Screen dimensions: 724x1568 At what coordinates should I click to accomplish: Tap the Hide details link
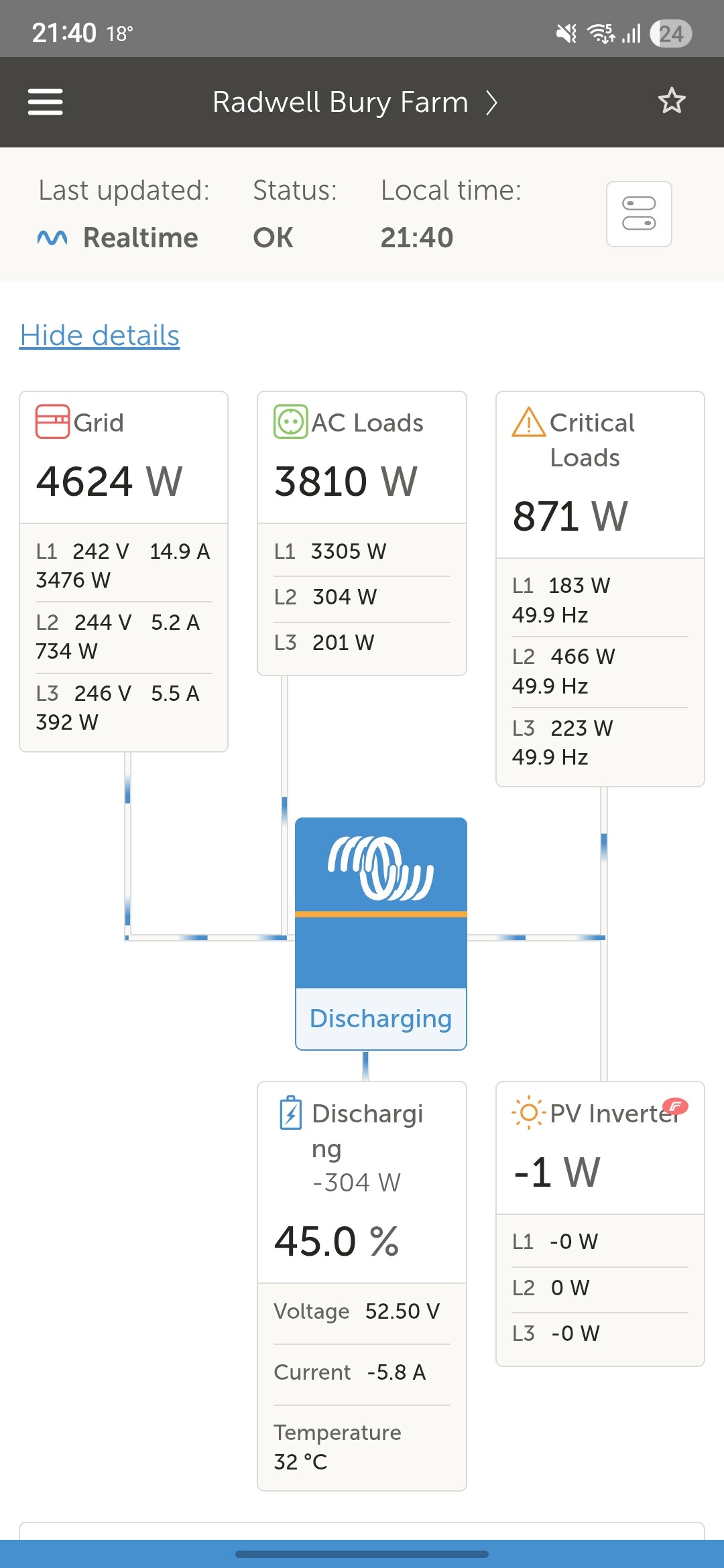(100, 335)
